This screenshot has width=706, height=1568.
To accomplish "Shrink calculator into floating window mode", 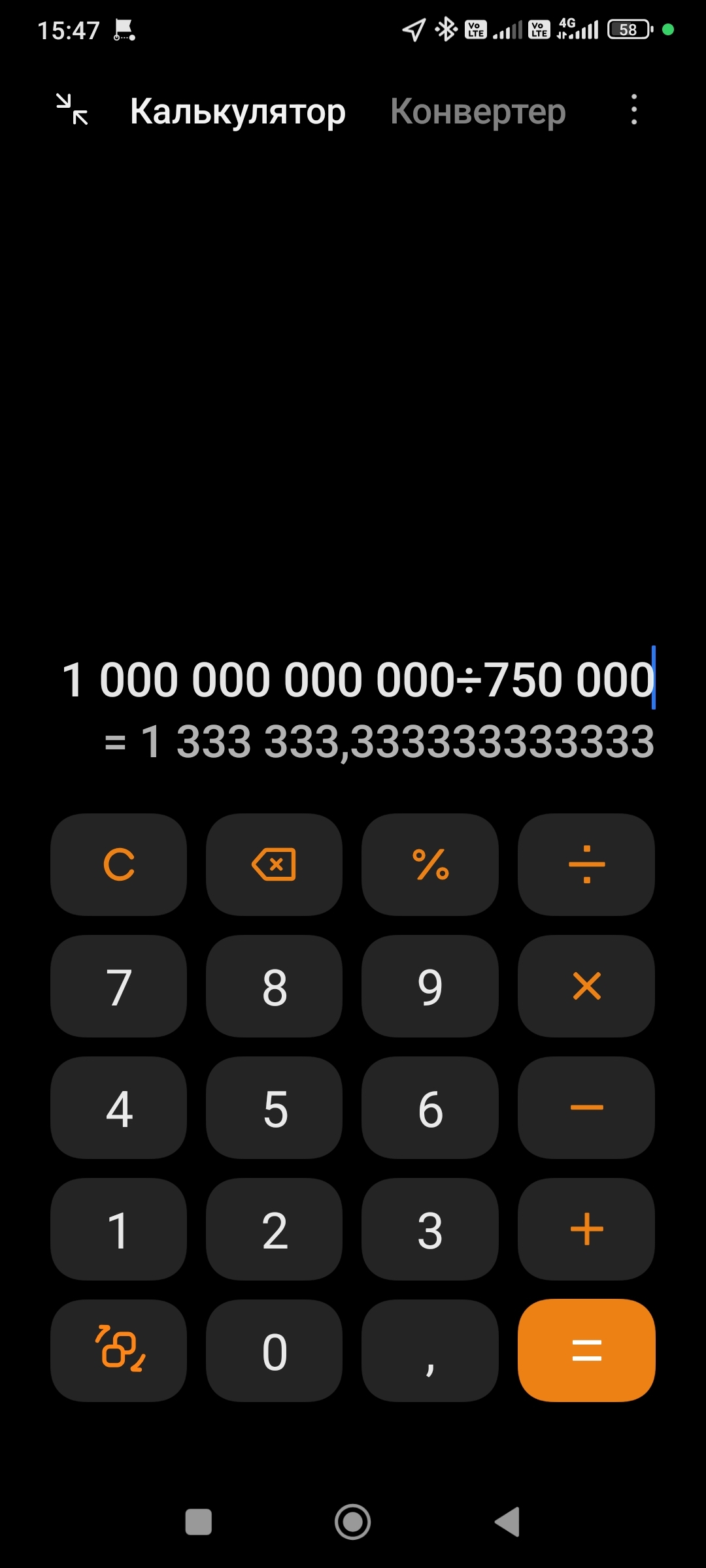I will [72, 109].
